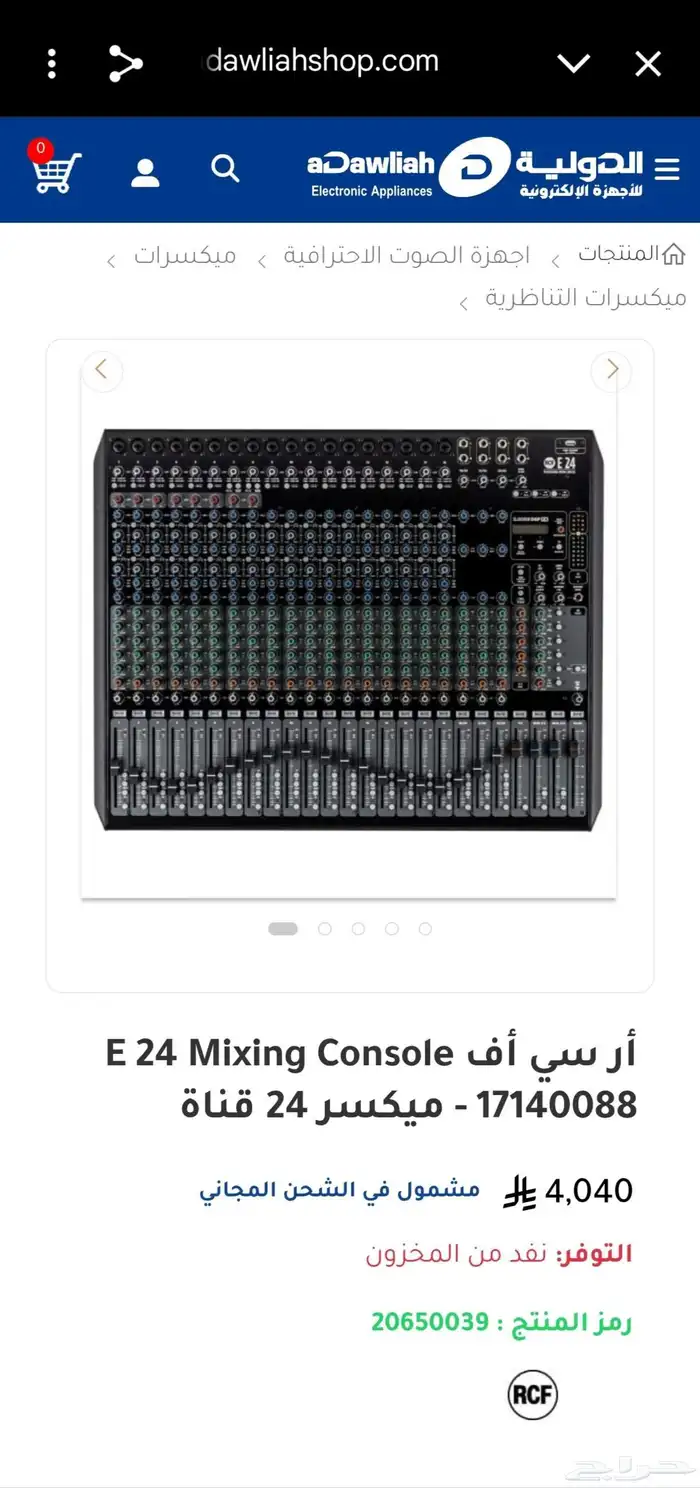Go to the user account page
The width and height of the screenshot is (700, 1488).
145,172
